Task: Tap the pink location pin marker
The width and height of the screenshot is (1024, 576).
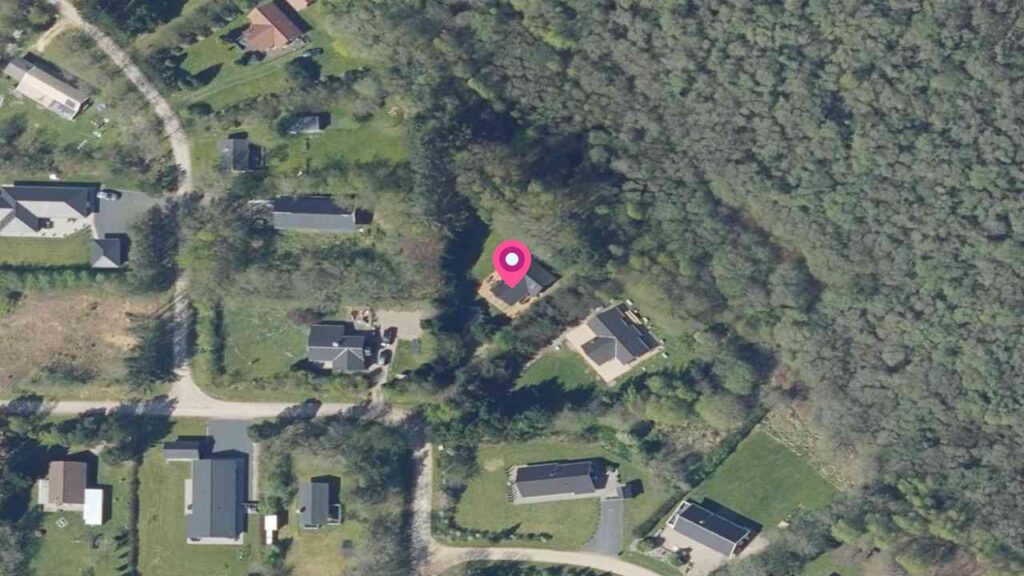Action: point(512,262)
